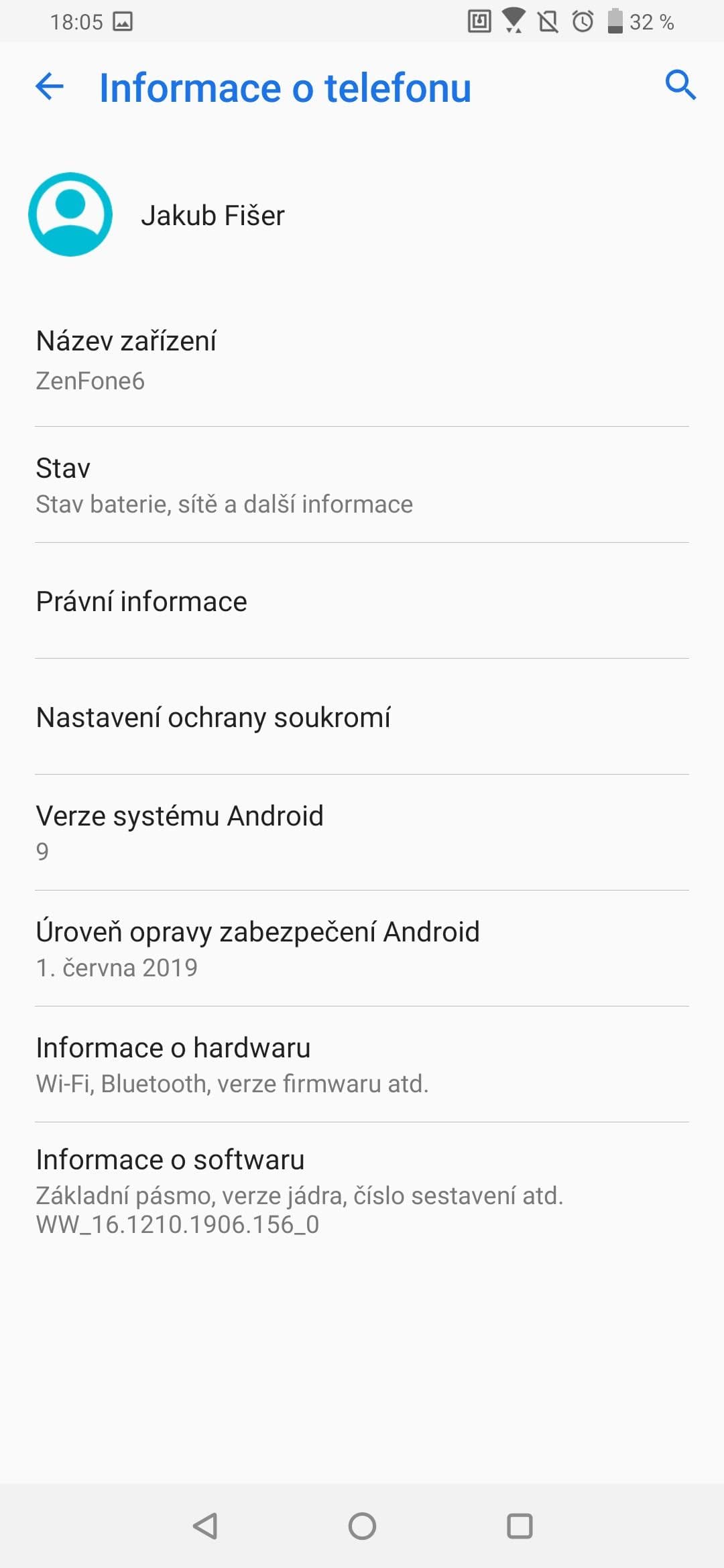The height and width of the screenshot is (1568, 724).
Task: Open recent apps with the square button
Action: click(520, 1526)
